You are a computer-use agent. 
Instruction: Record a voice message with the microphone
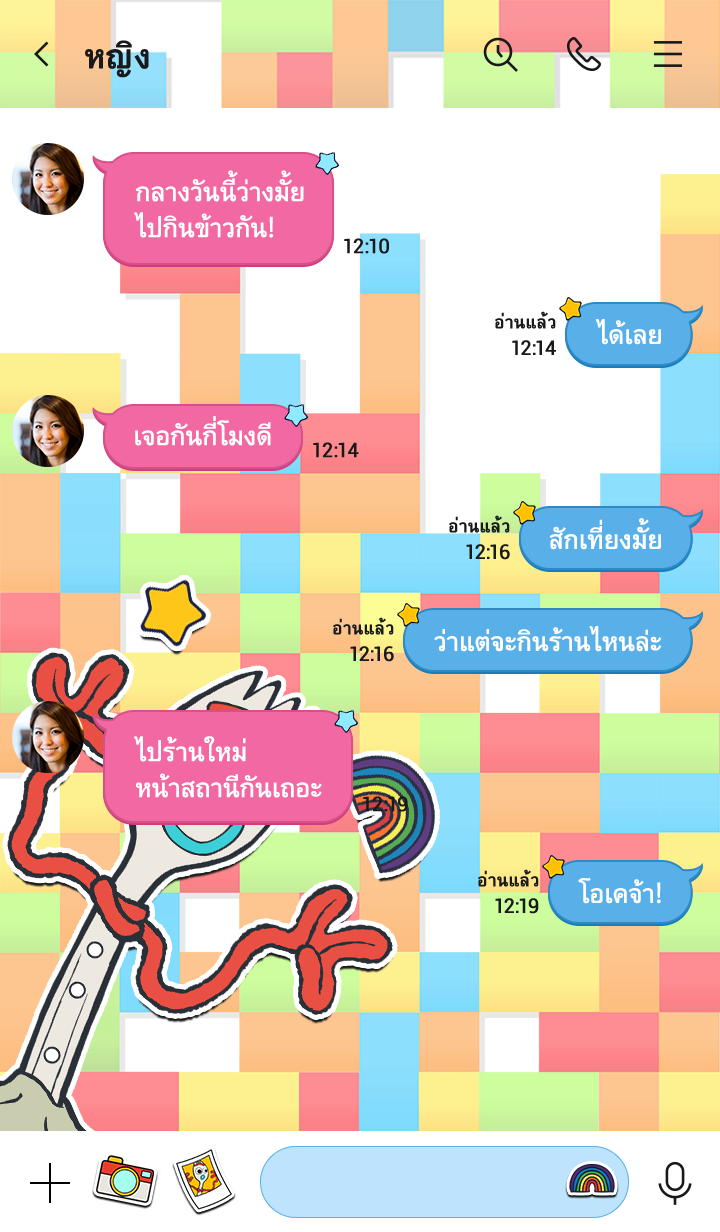click(675, 1183)
